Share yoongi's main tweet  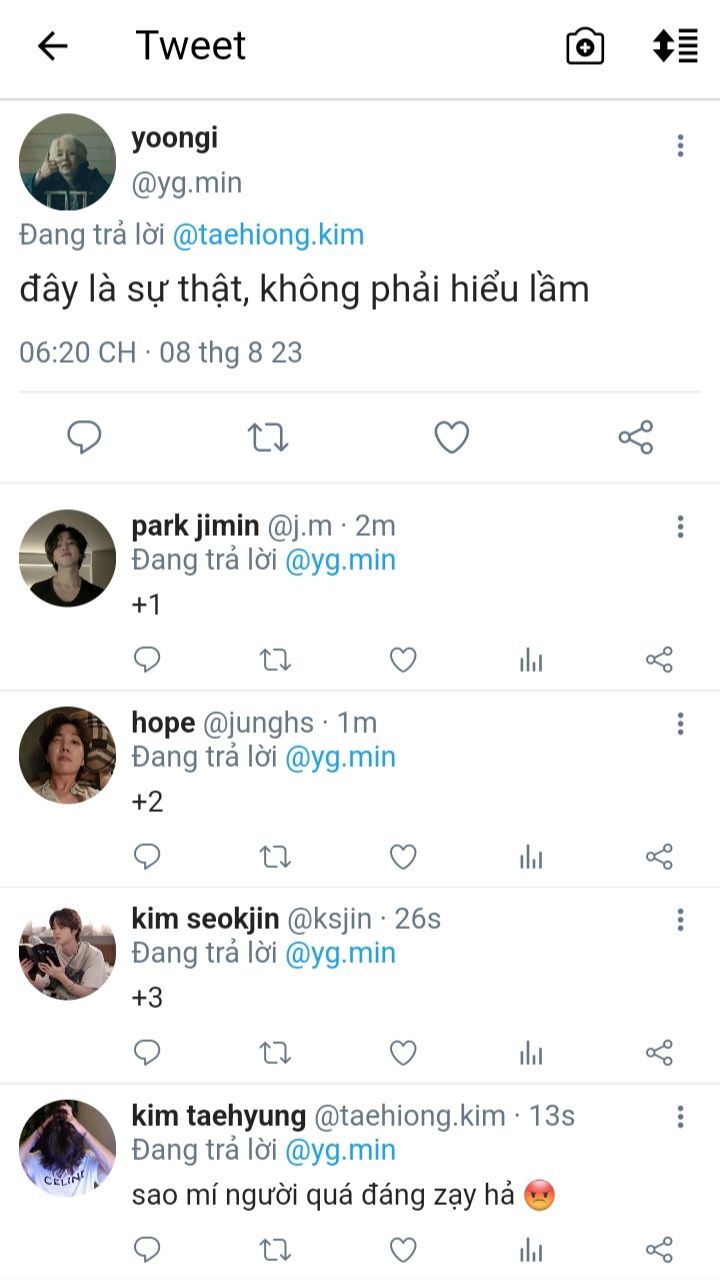coord(636,437)
